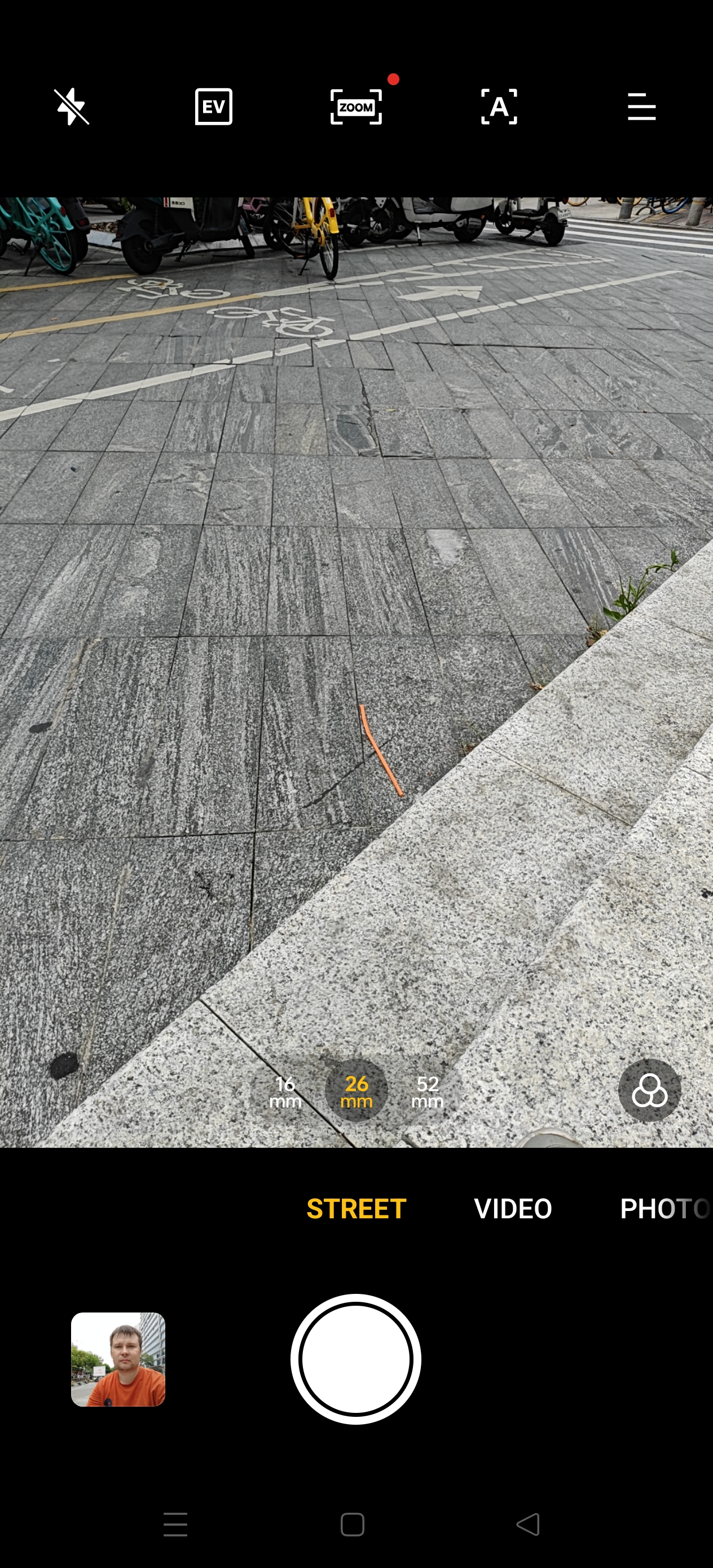Go back using the navigation bar
The image size is (713, 1568).
point(528,1524)
